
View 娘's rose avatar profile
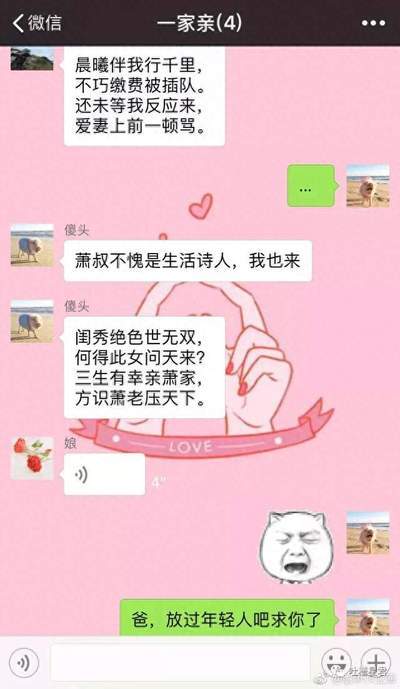click(x=32, y=458)
